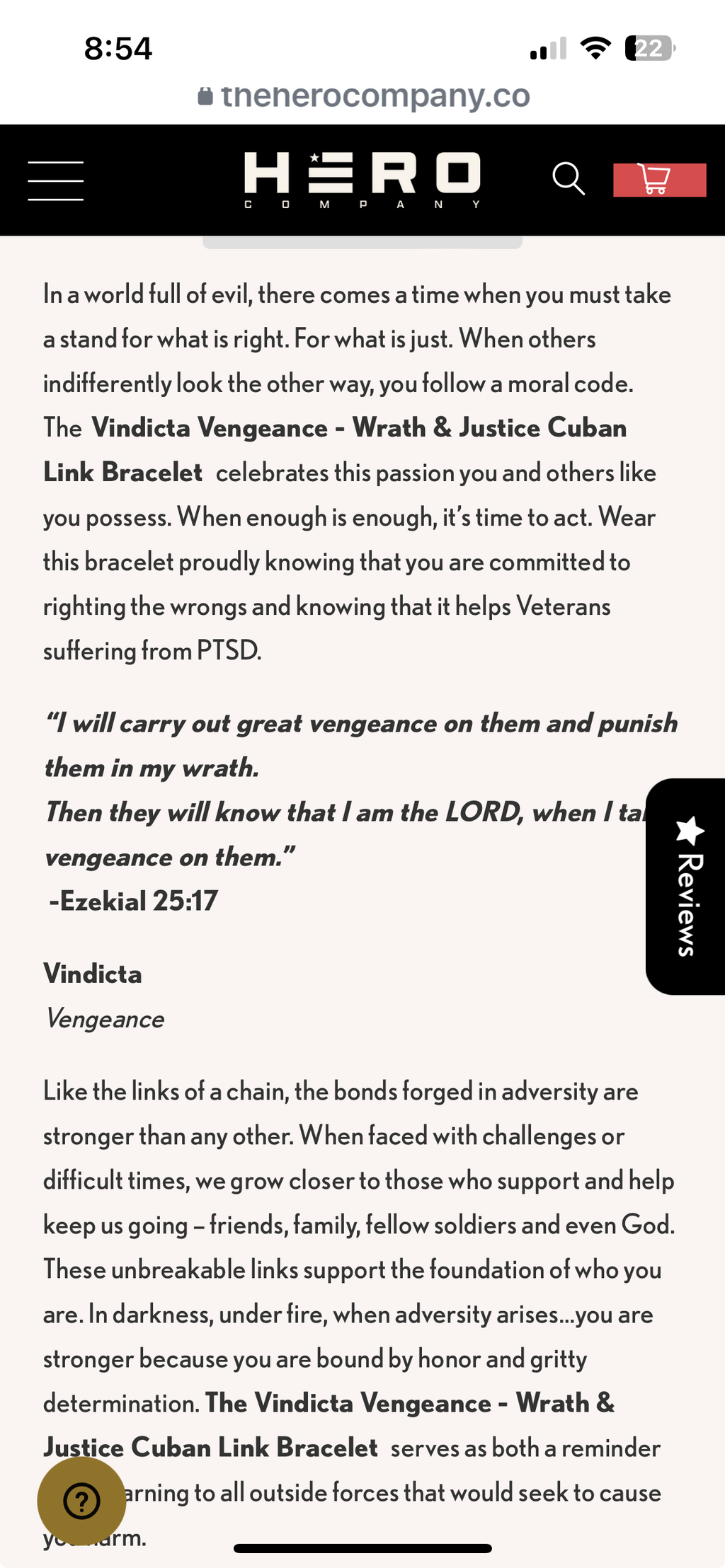View the shopping cart
Image resolution: width=725 pixels, height=1568 pixels.
(659, 180)
